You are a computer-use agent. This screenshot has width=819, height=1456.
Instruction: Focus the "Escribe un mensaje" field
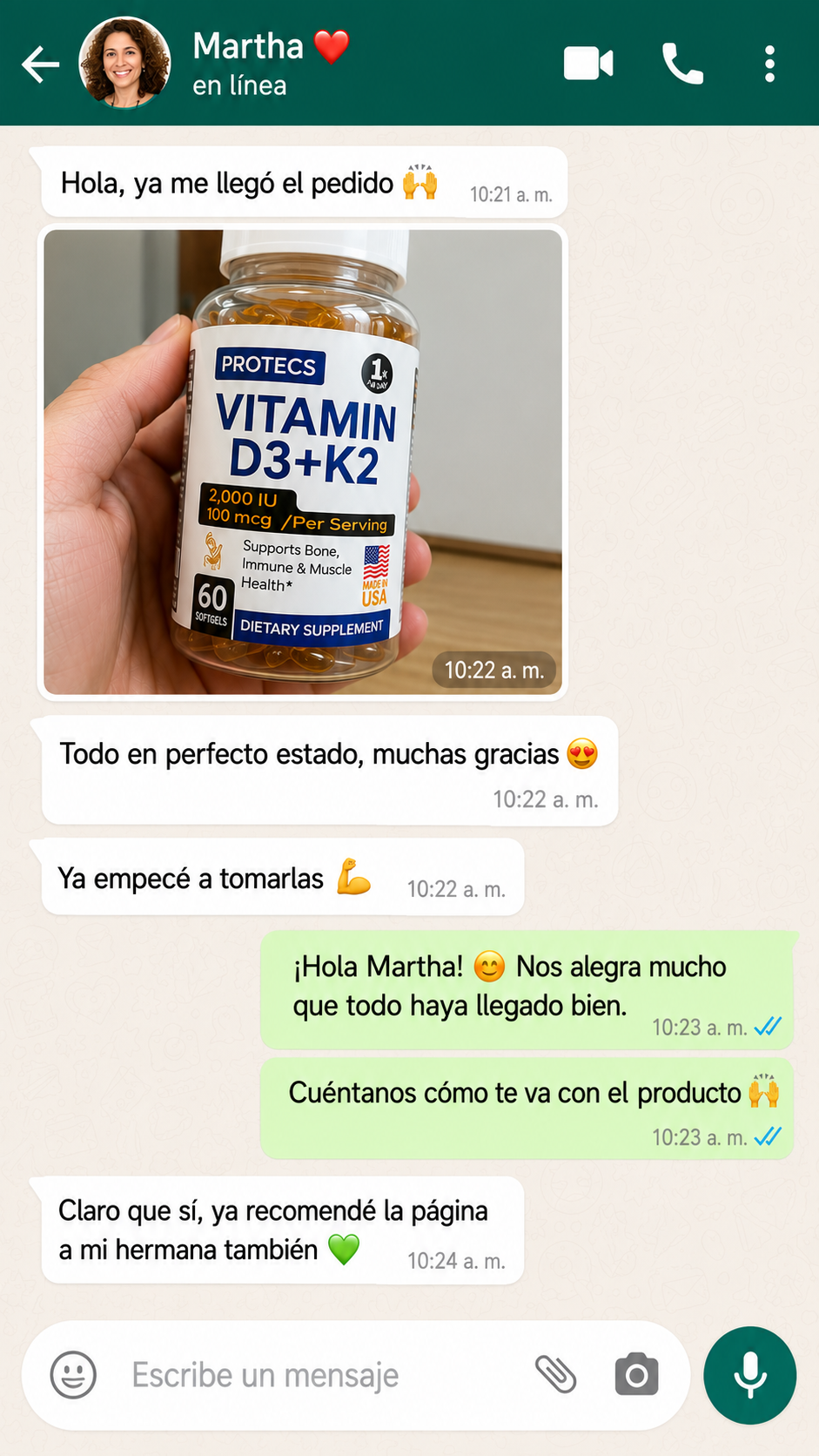tap(322, 1375)
